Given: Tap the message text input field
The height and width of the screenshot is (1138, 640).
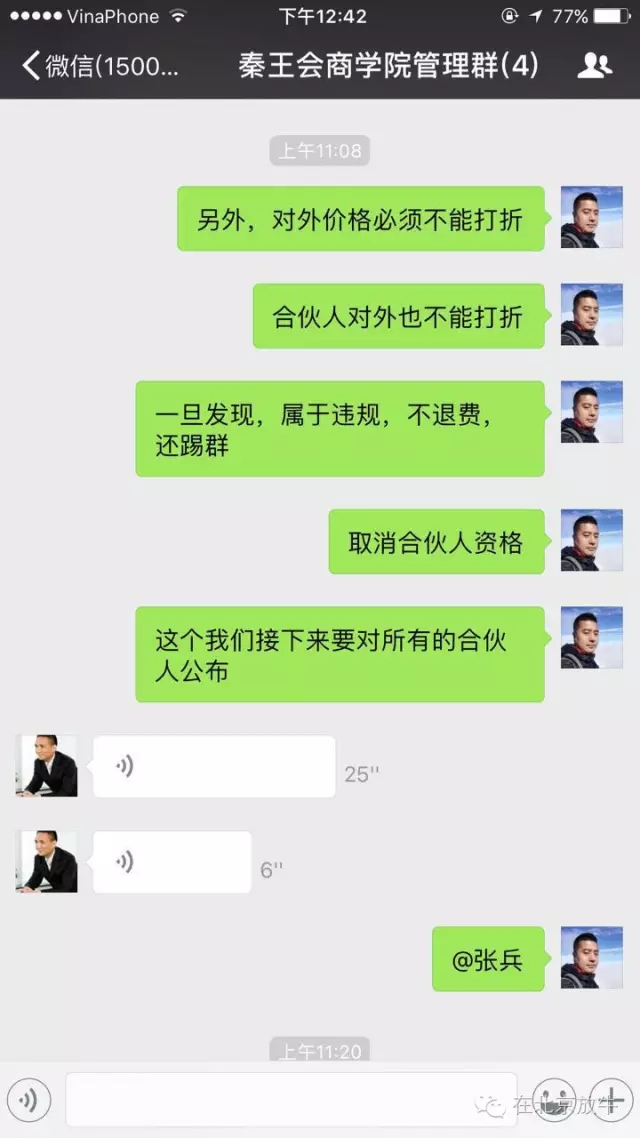Looking at the screenshot, I should pos(291,1100).
